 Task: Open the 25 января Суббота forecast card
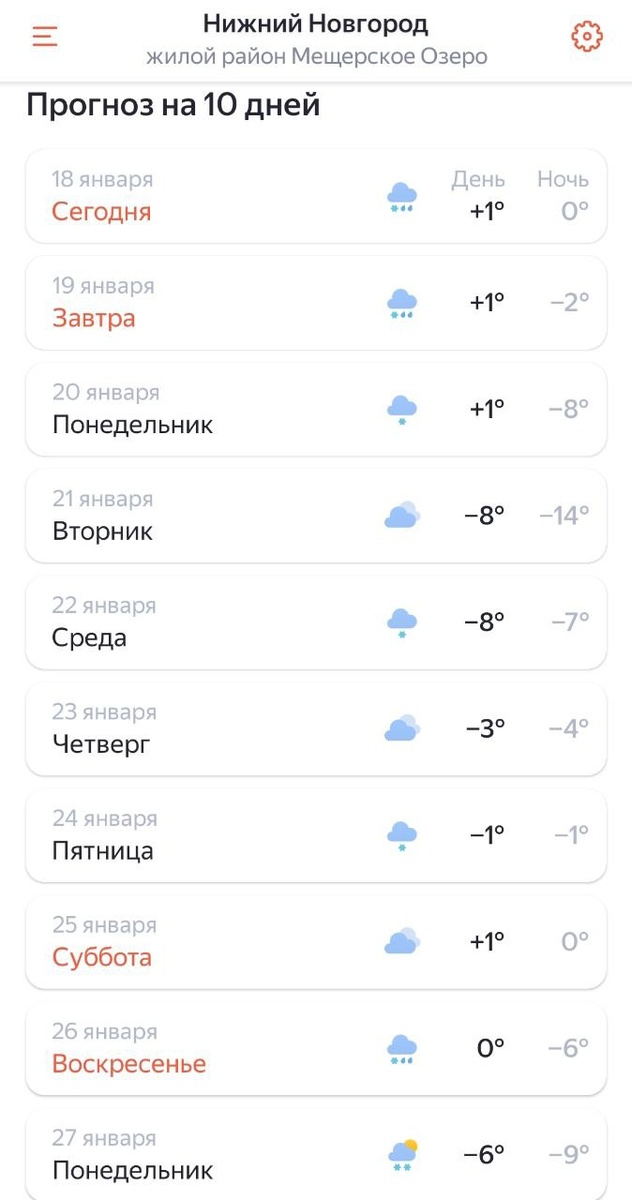click(316, 942)
